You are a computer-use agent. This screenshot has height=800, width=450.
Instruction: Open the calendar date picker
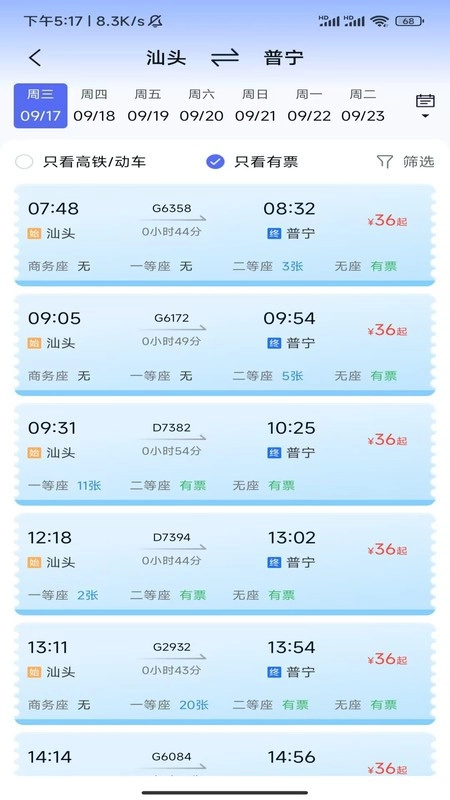click(425, 106)
